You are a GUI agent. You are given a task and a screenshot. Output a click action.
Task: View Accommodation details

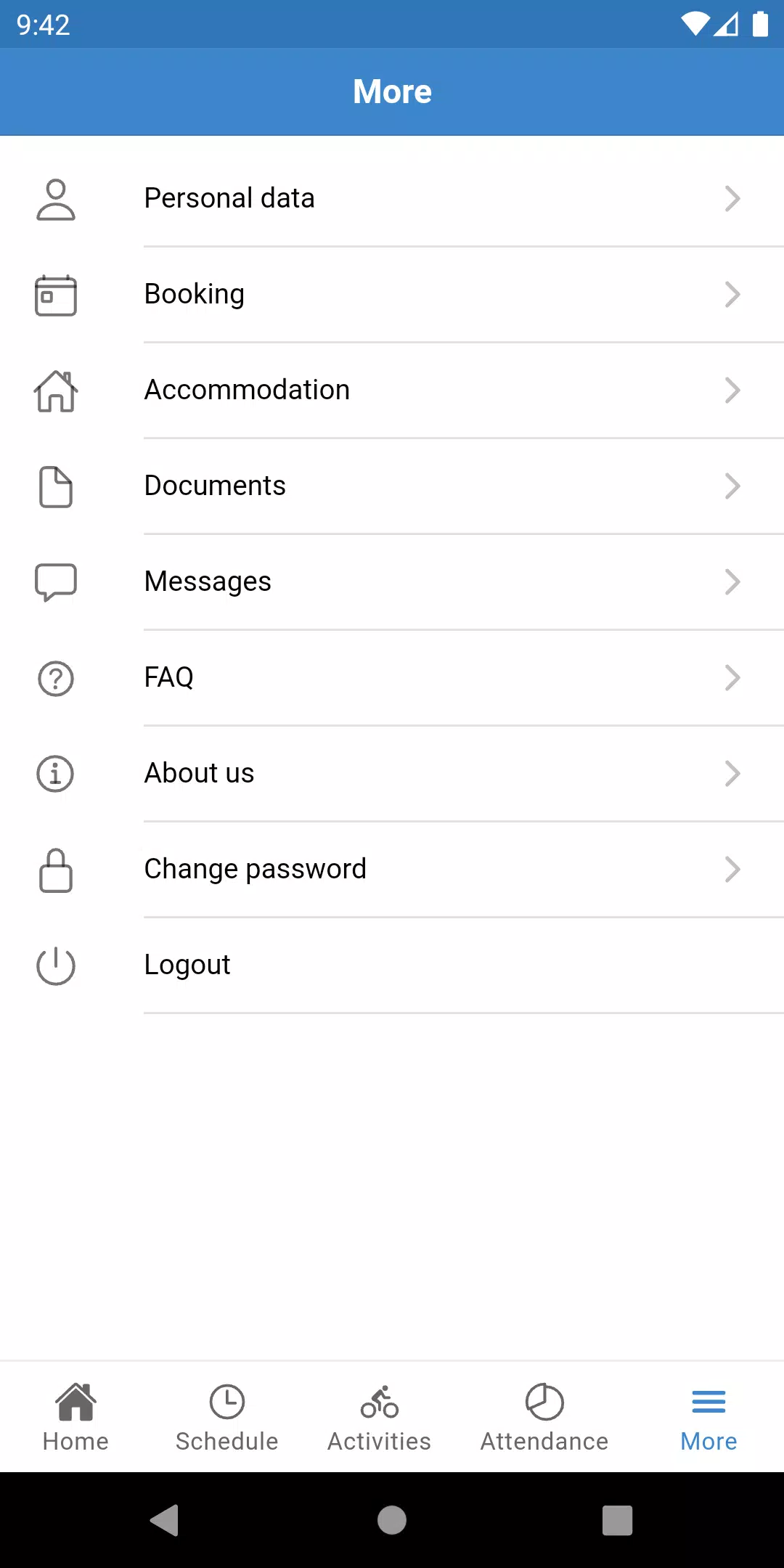point(392,390)
